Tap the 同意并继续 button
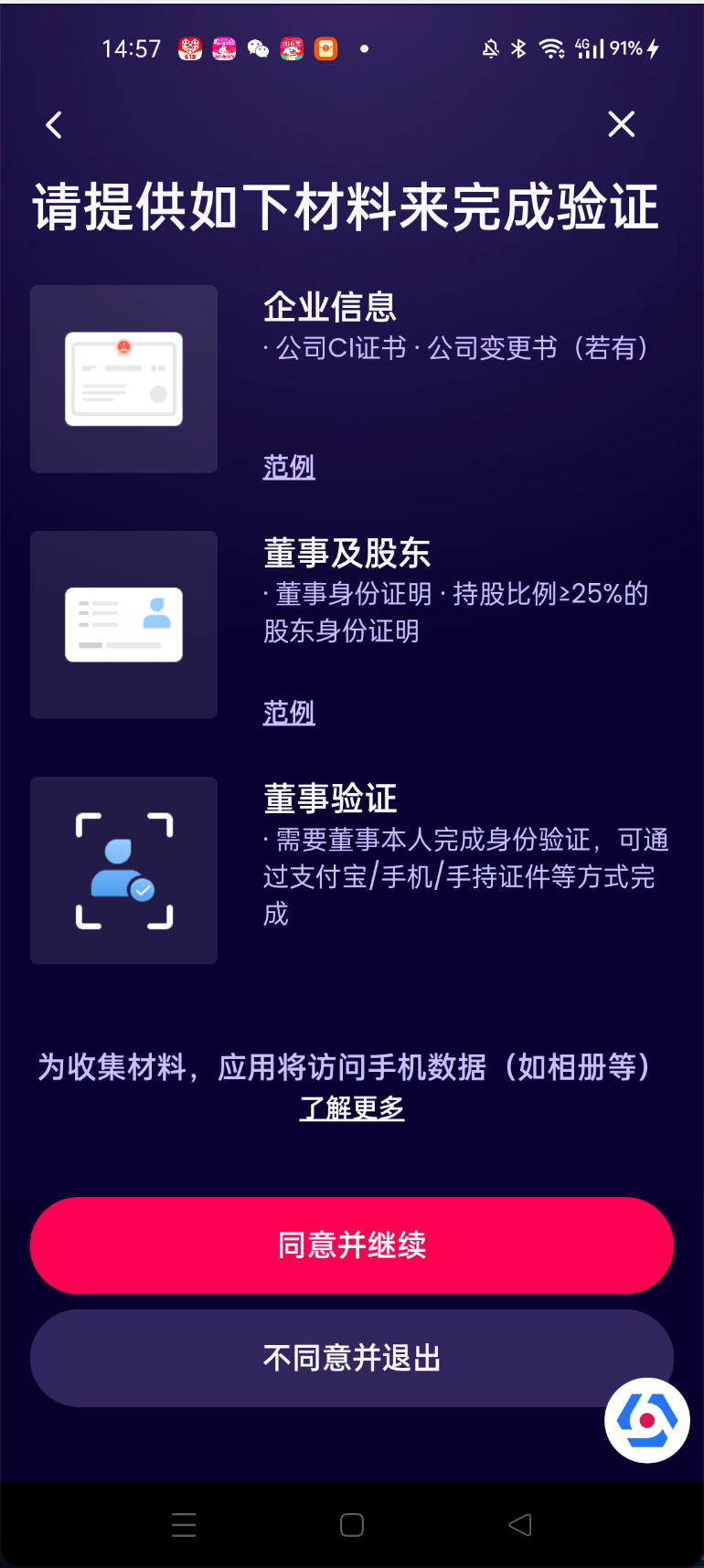 (x=352, y=1245)
